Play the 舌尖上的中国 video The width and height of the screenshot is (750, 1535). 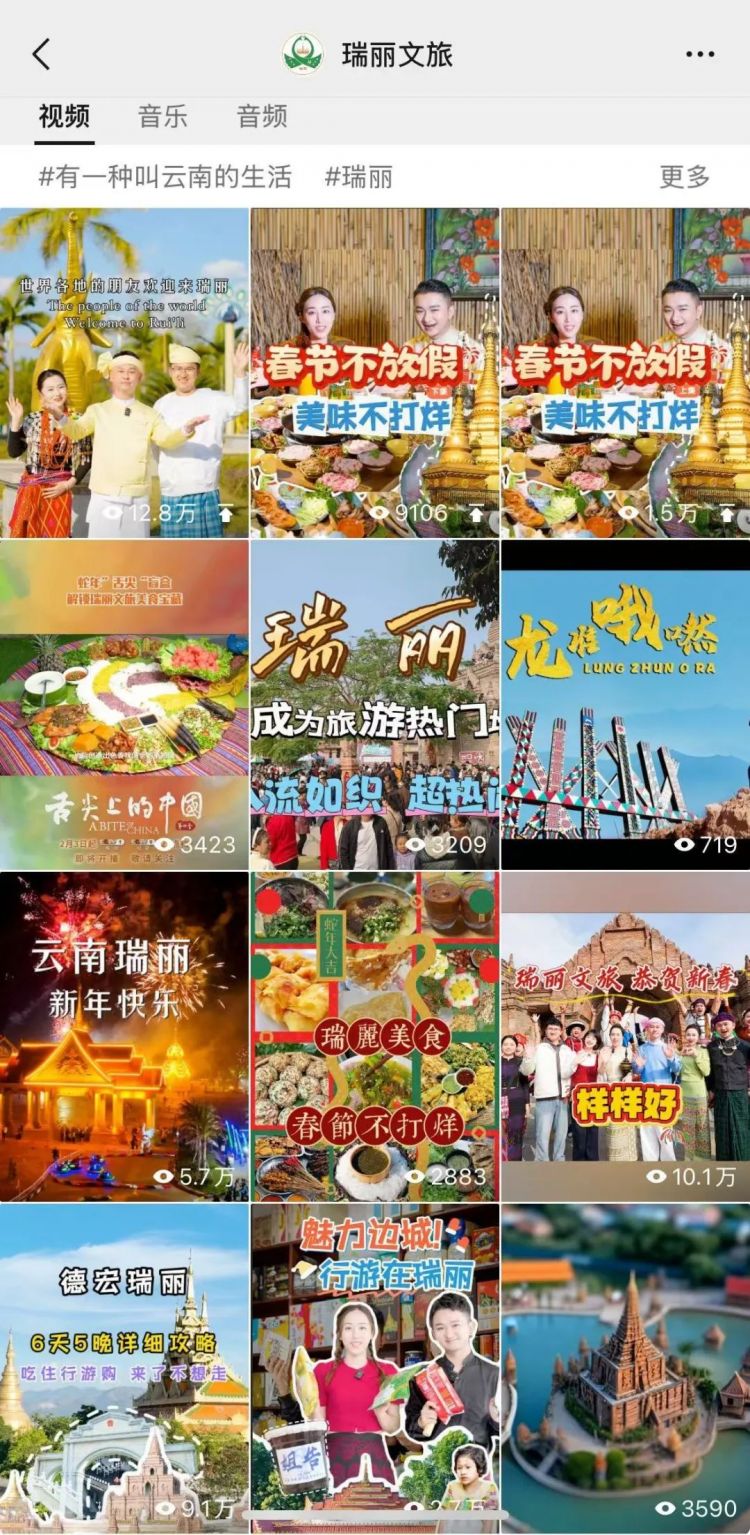click(x=124, y=705)
